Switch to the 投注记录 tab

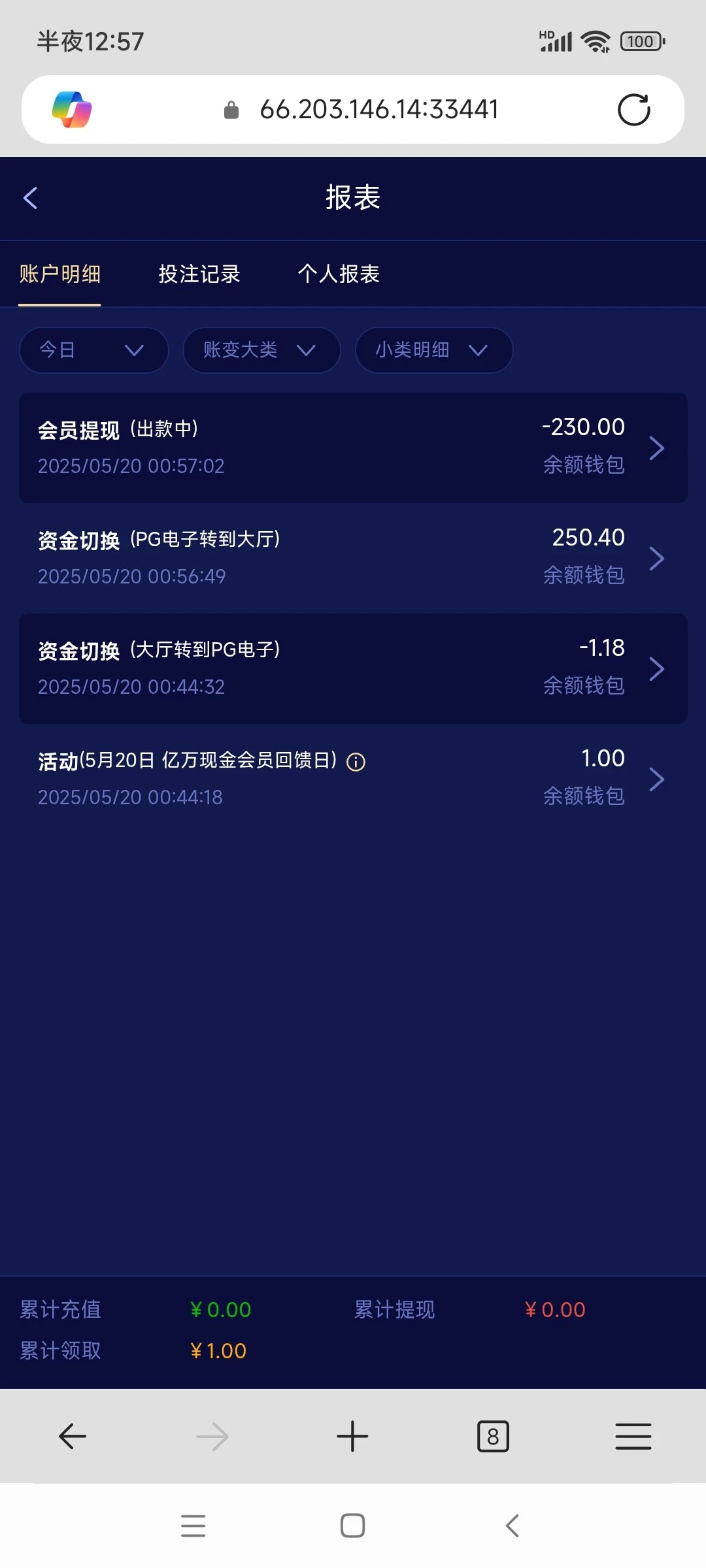pos(199,274)
